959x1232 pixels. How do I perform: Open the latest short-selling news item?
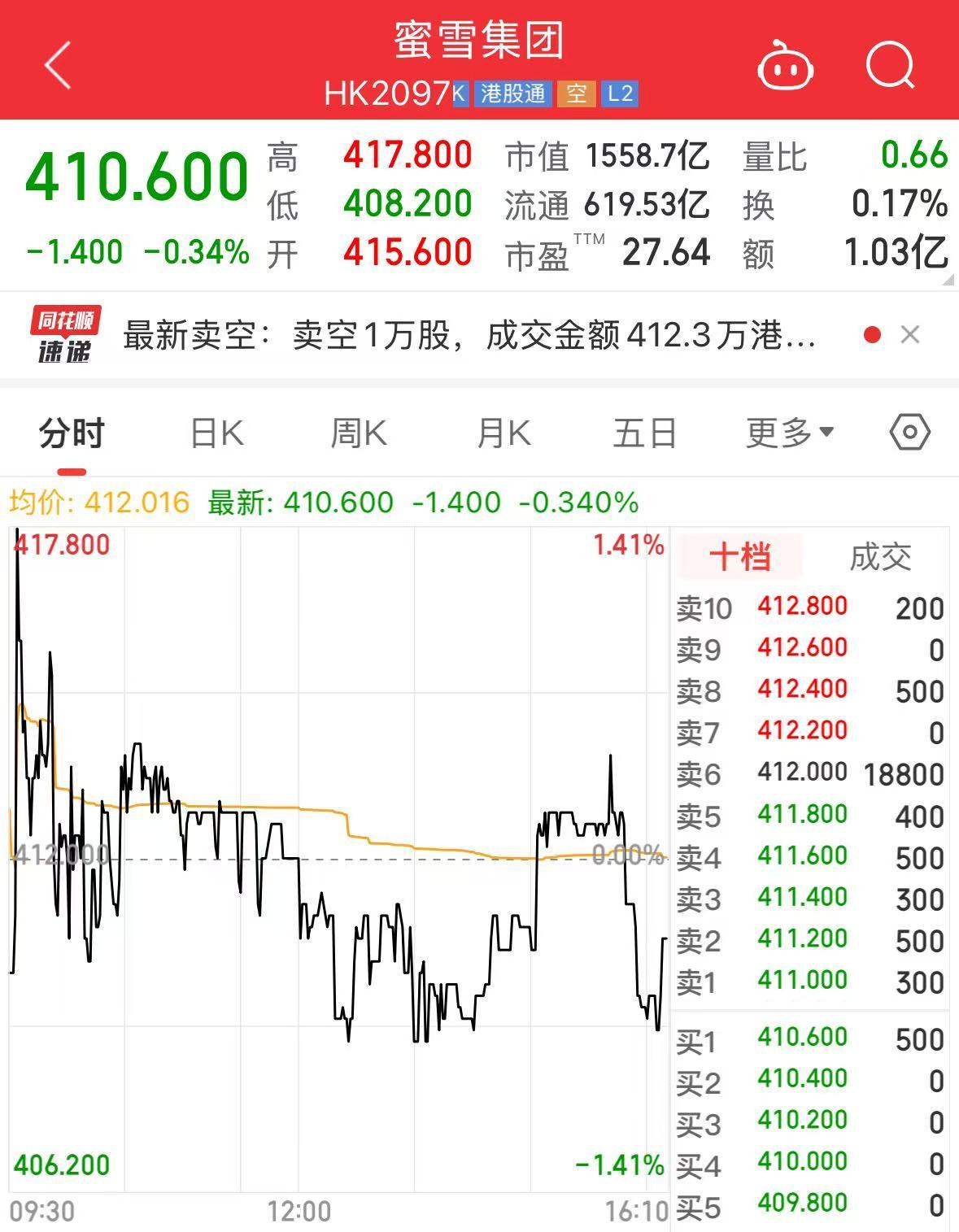click(x=469, y=335)
